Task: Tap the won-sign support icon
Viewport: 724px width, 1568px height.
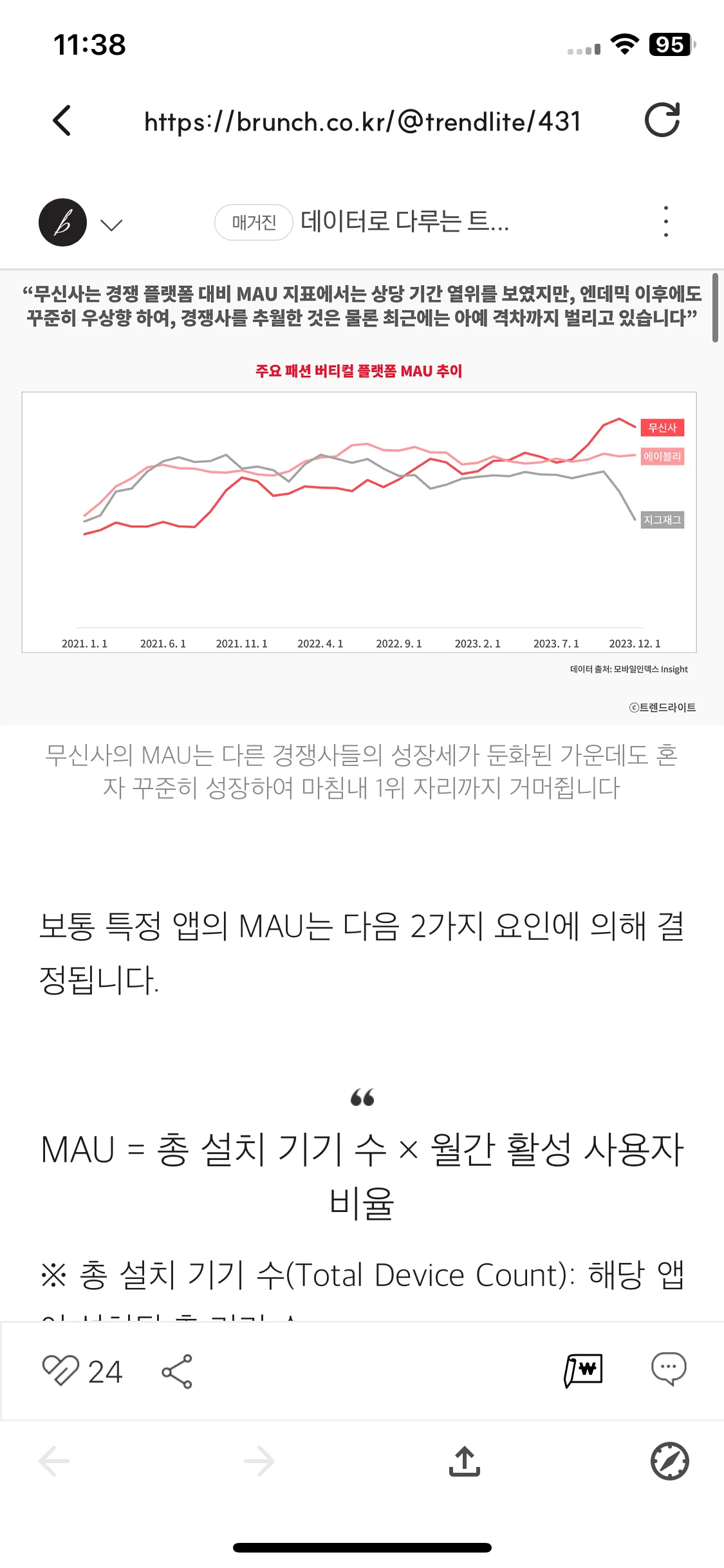Action: point(583,1370)
